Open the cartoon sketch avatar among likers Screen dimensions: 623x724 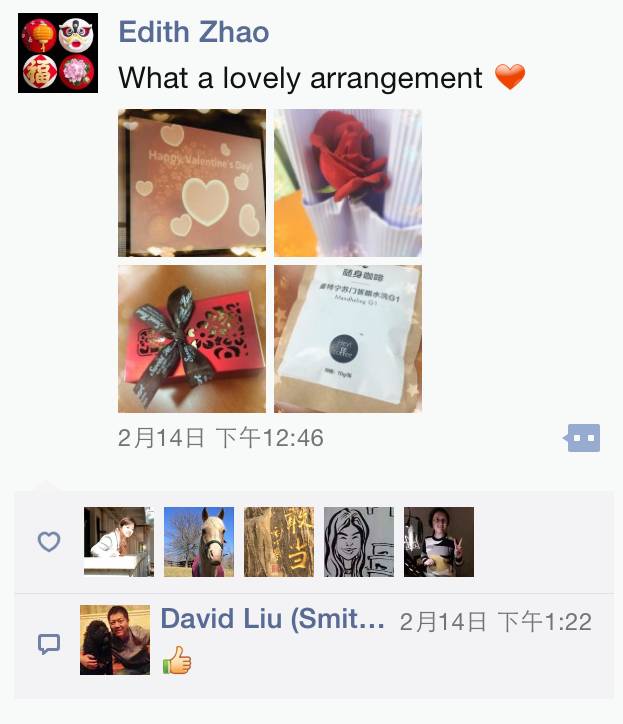coord(359,542)
